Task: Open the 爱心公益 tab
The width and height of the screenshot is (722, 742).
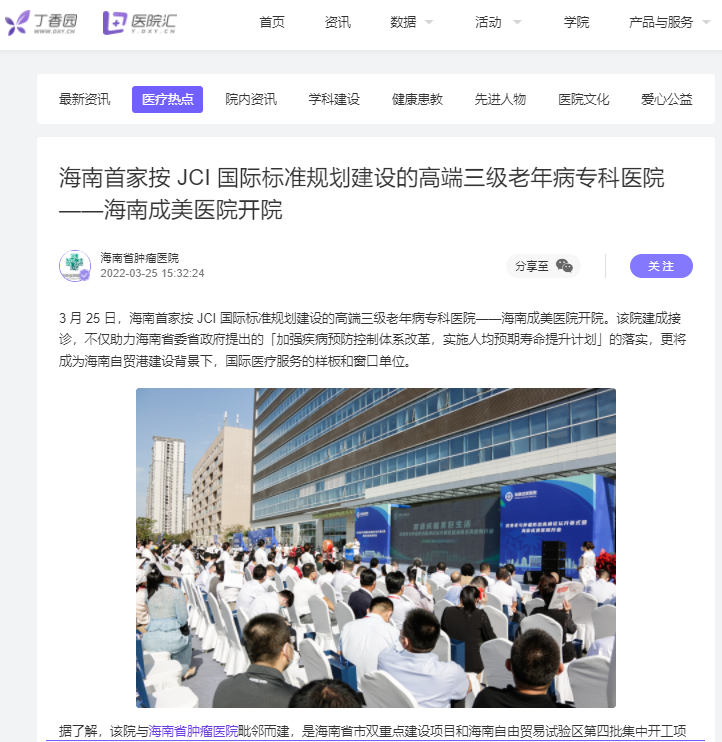Action: click(x=667, y=99)
